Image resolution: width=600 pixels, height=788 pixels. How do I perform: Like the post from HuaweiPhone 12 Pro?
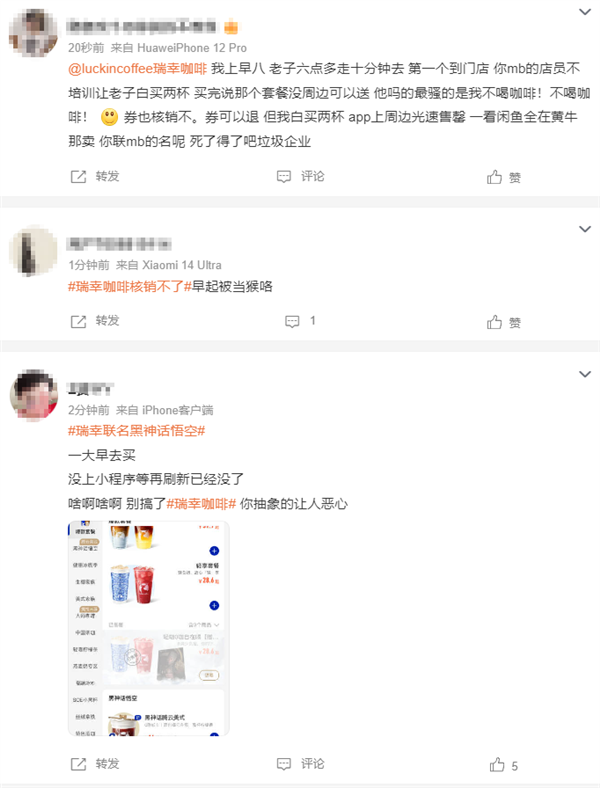504,177
